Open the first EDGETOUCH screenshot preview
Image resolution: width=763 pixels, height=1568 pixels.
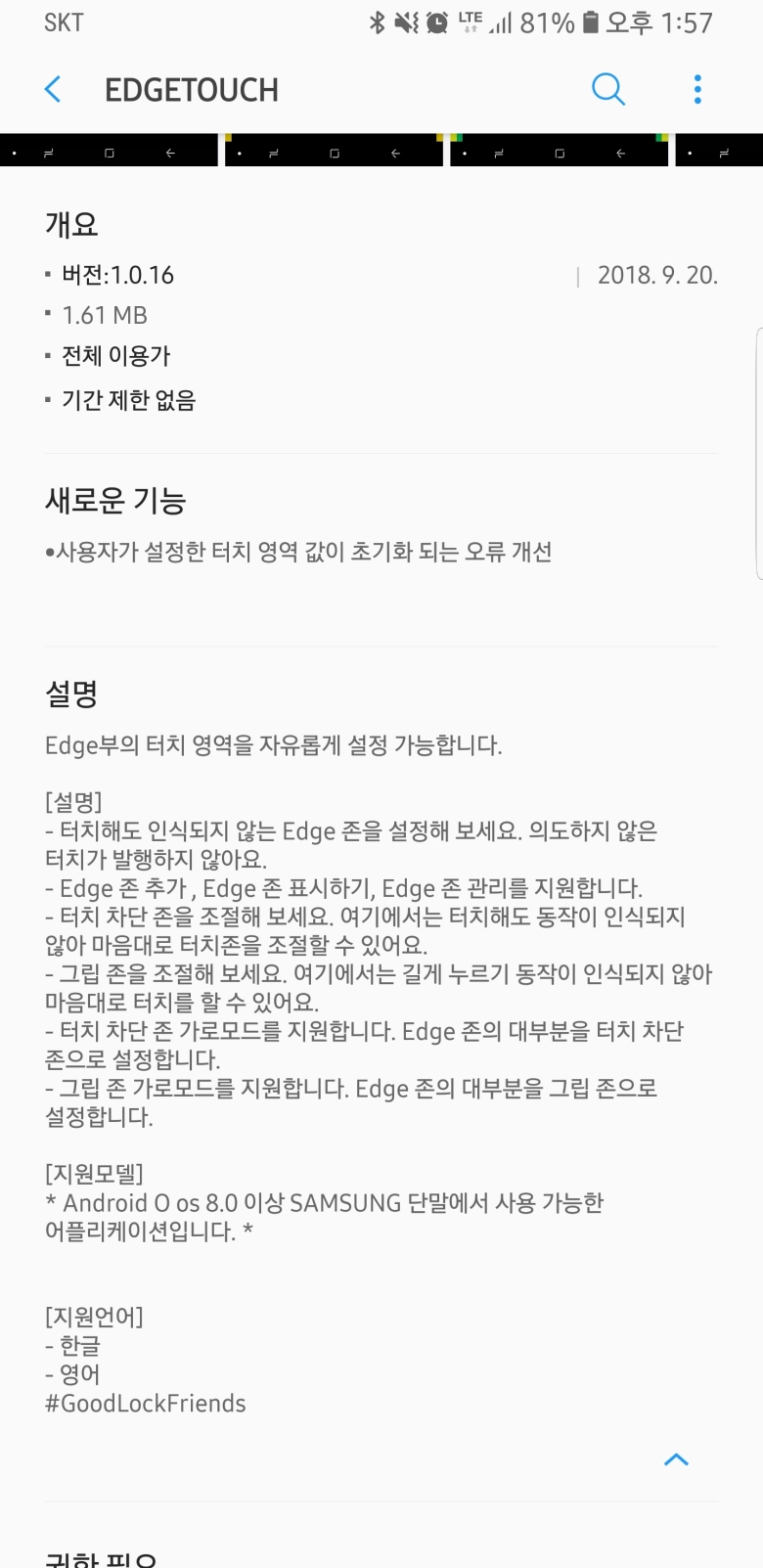pyautogui.click(x=109, y=151)
